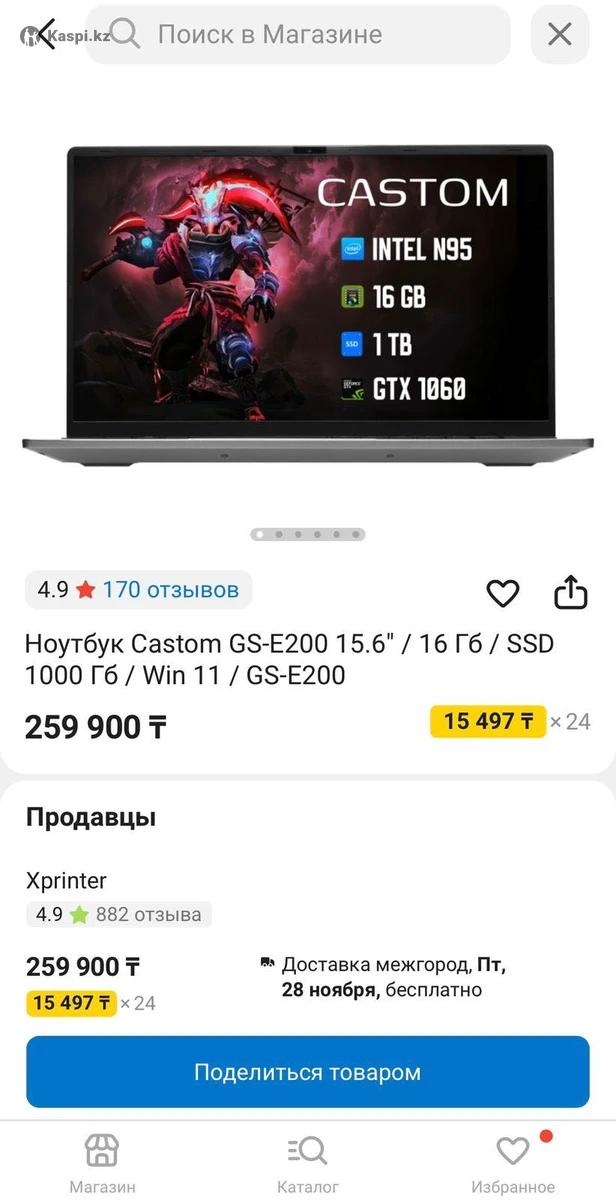Add the laptop to favorites with heart
Viewport: 616px width, 1200px height.
502,593
